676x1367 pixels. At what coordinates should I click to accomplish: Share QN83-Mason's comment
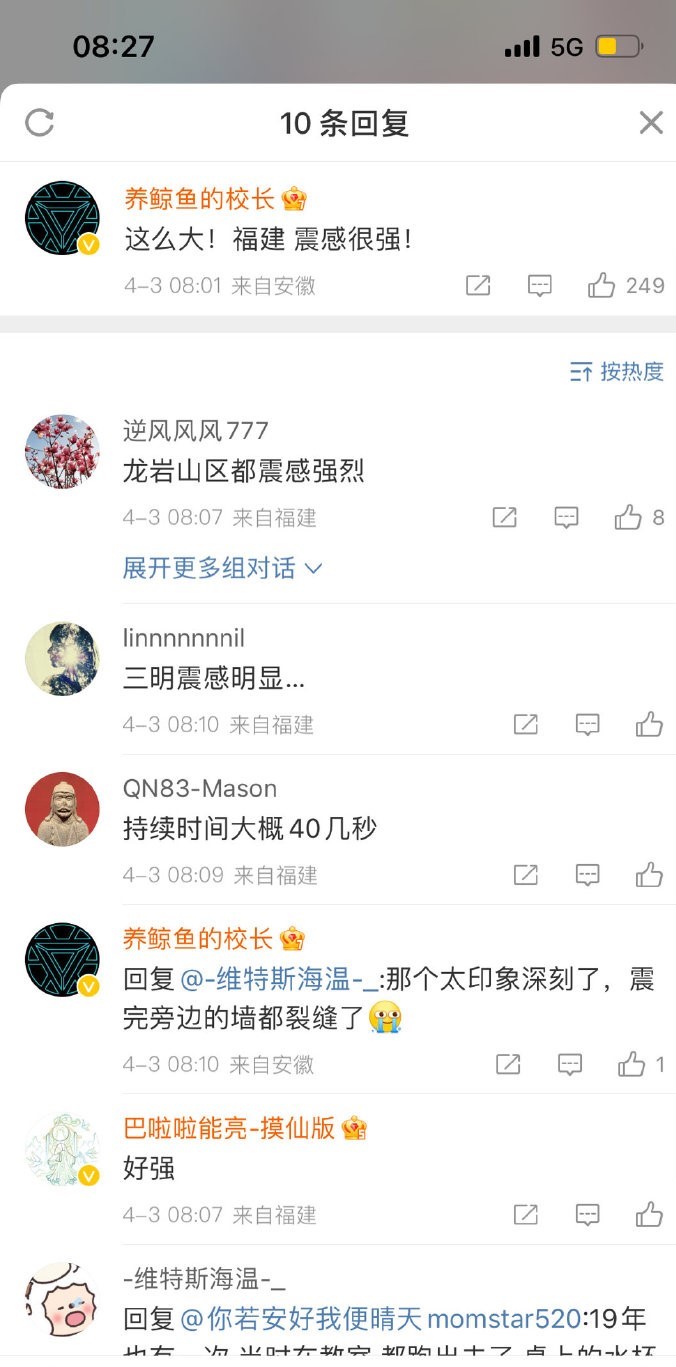(526, 875)
